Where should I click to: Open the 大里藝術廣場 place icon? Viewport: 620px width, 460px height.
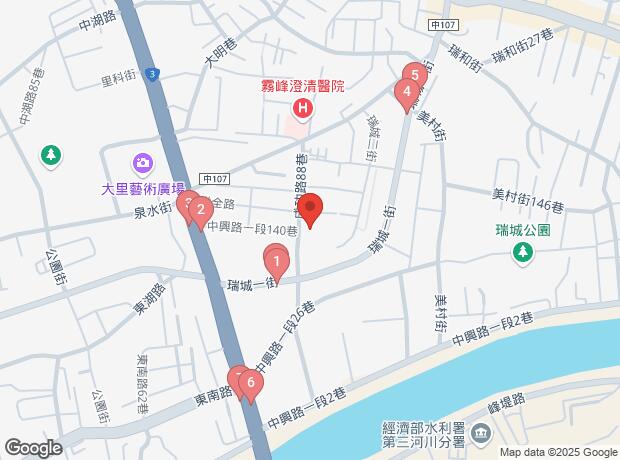coord(142,162)
